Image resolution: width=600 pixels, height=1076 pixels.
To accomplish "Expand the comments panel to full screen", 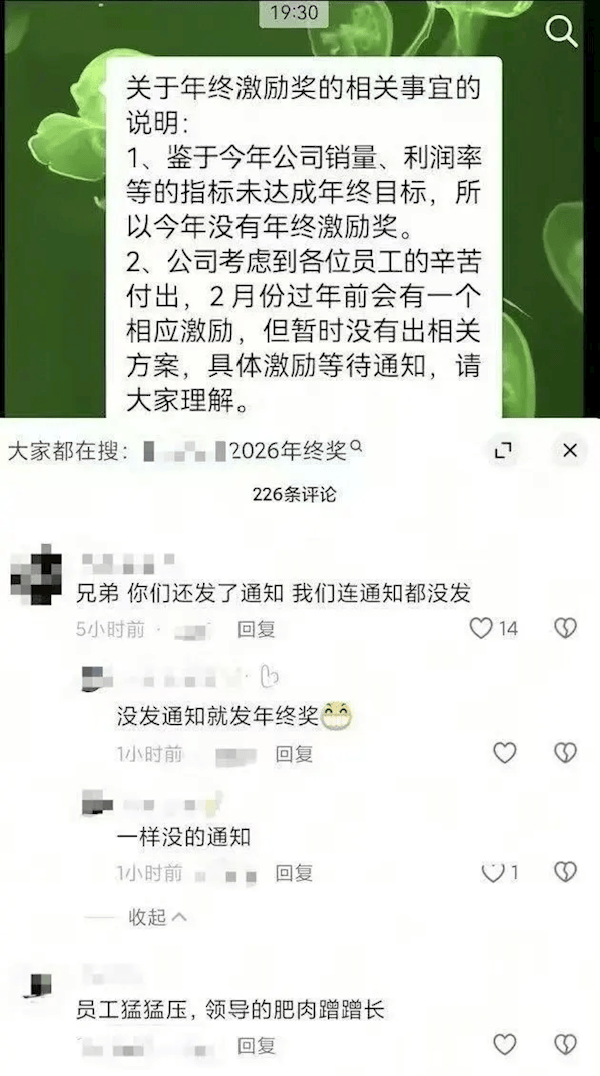I will [x=504, y=451].
